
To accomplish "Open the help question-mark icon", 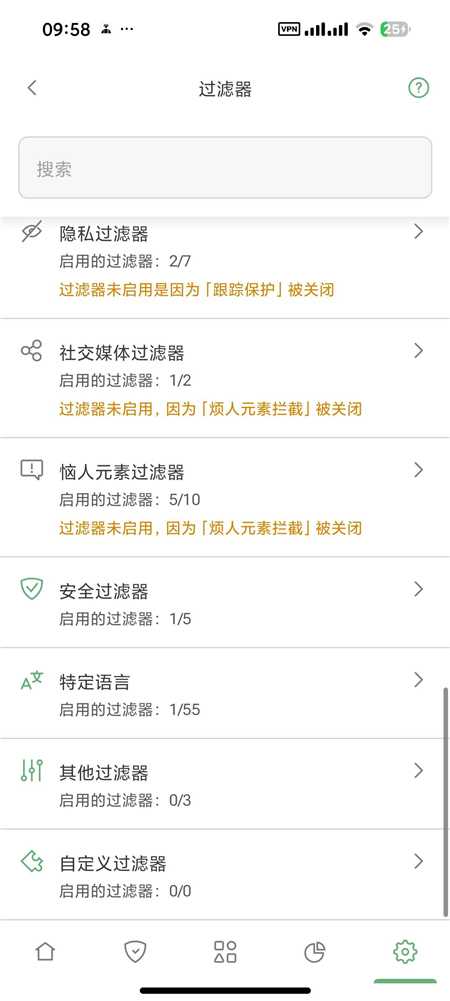I will [x=418, y=88].
